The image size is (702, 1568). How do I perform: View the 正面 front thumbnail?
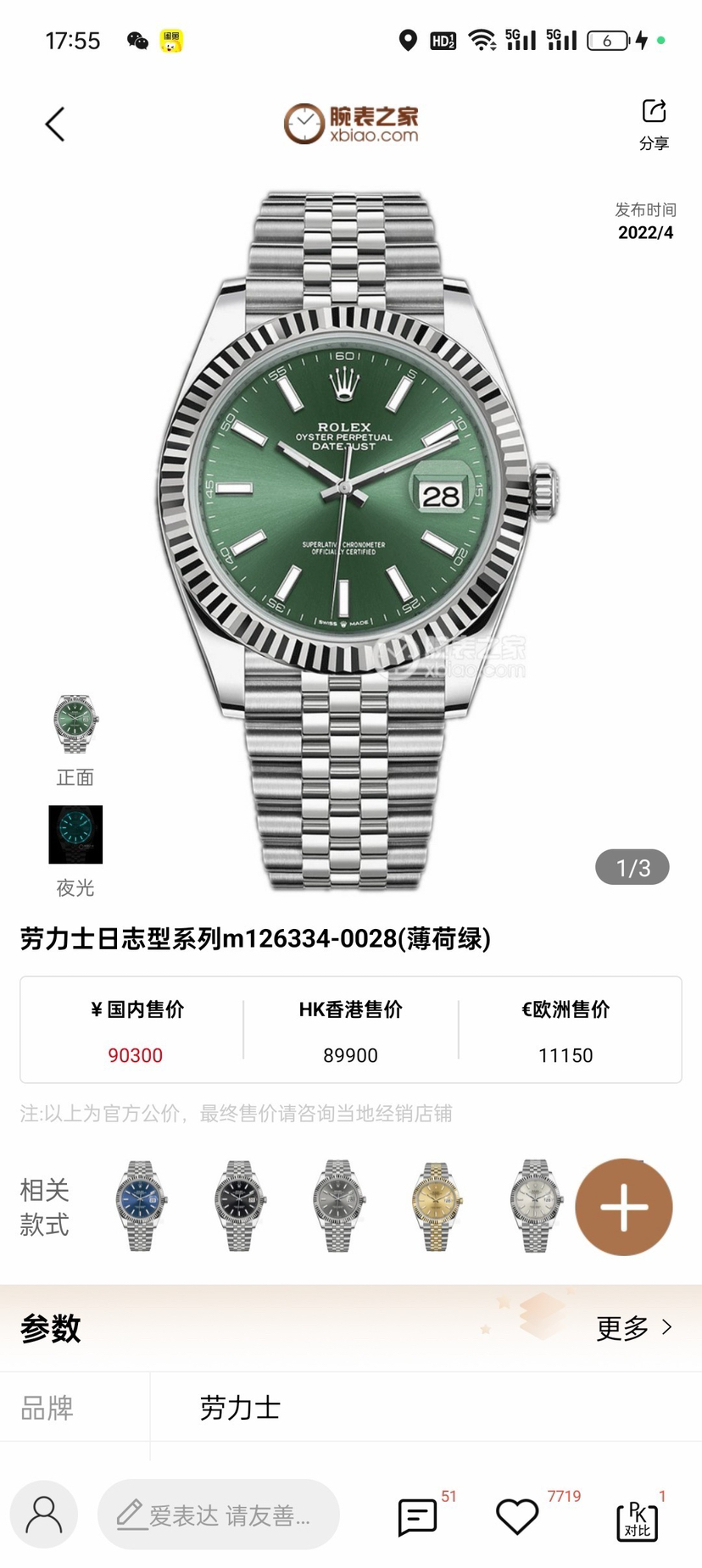(x=75, y=725)
